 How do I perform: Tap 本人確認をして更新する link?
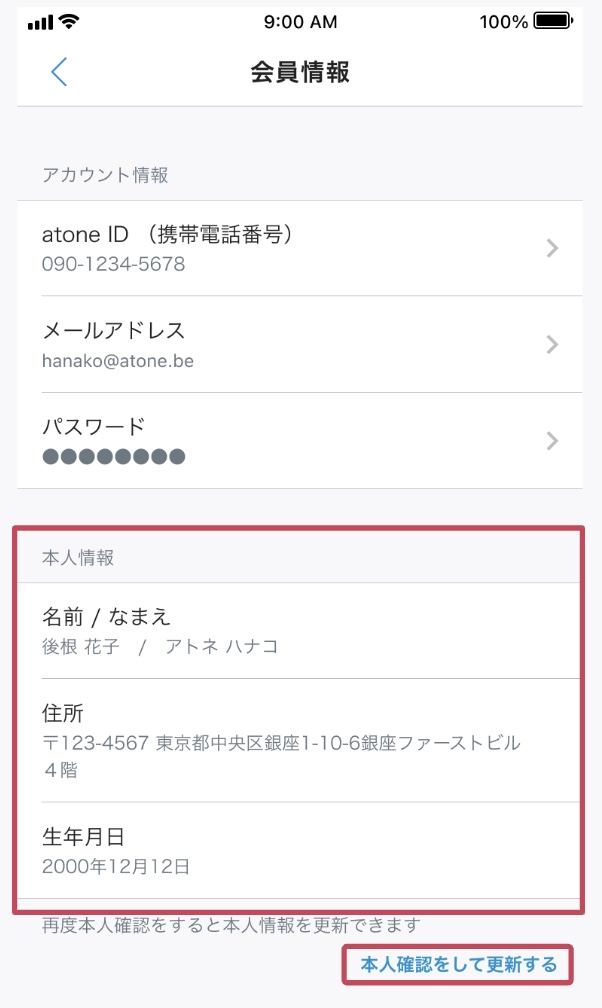[458, 964]
